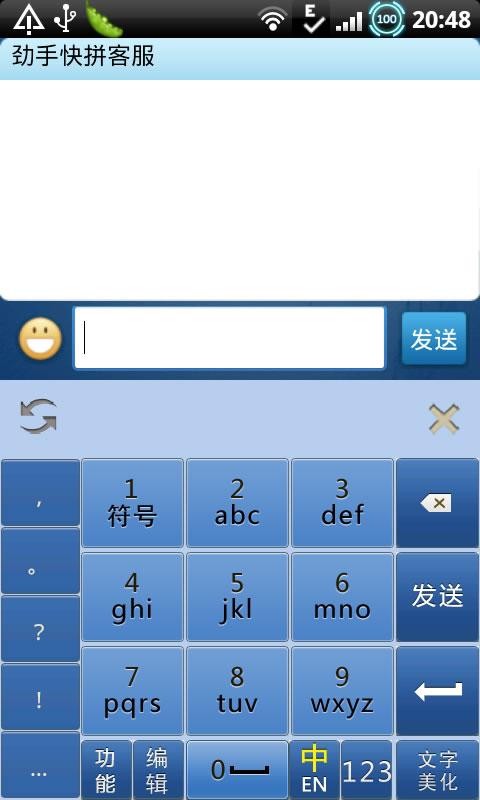Send the message with the 发送 button beside the field
The image size is (480, 800).
[x=434, y=338]
